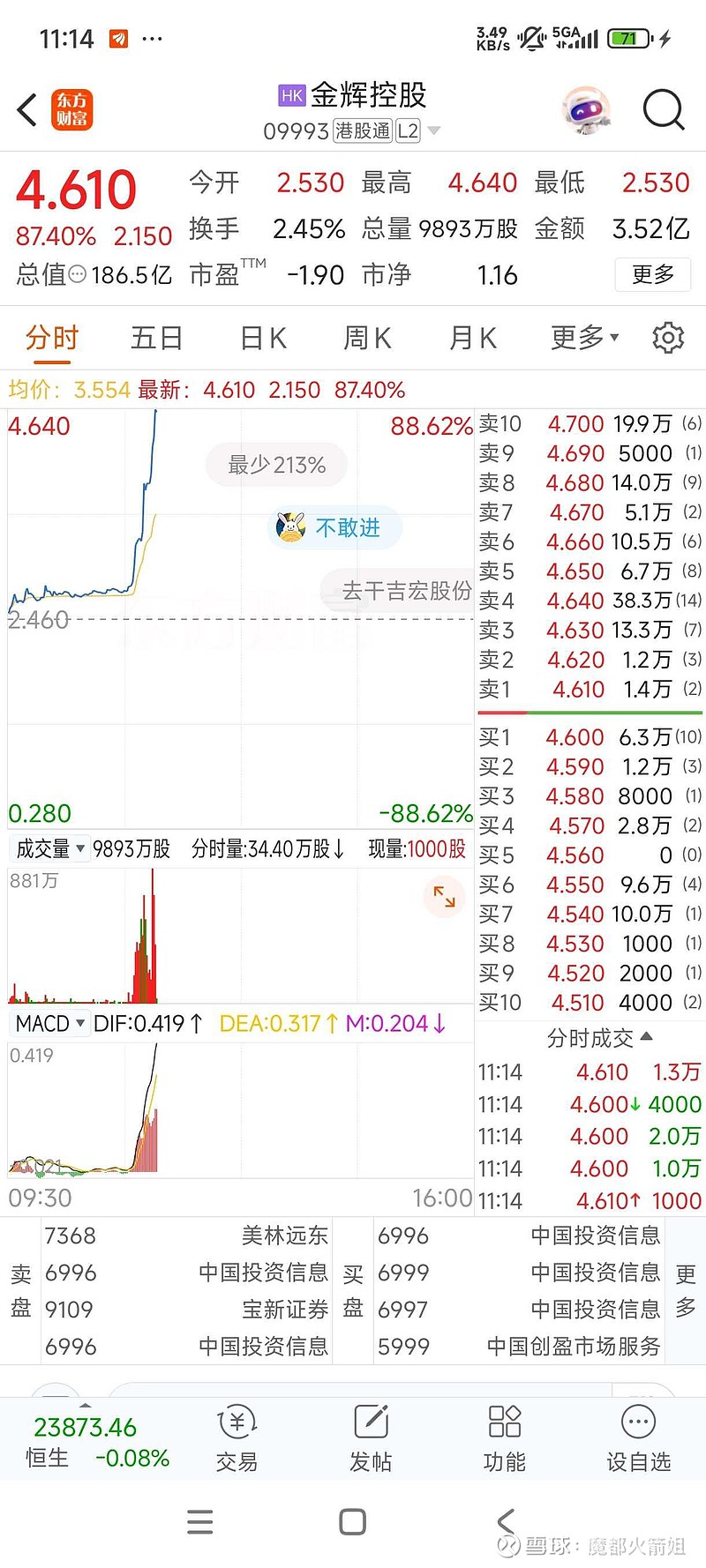Switch to the 月K chart tab

point(473,338)
